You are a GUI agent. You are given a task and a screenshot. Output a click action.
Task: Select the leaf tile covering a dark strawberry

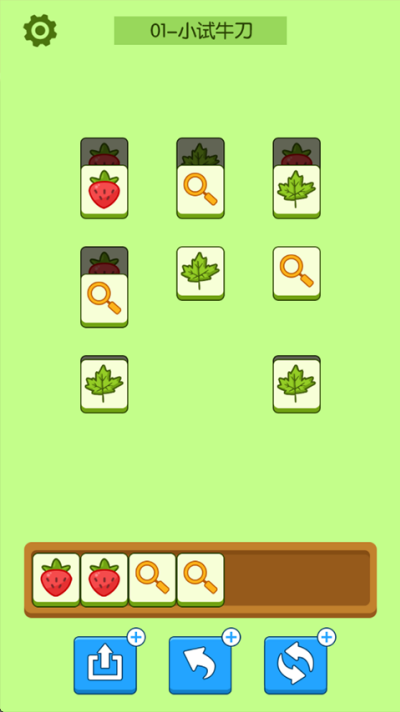(x=296, y=192)
